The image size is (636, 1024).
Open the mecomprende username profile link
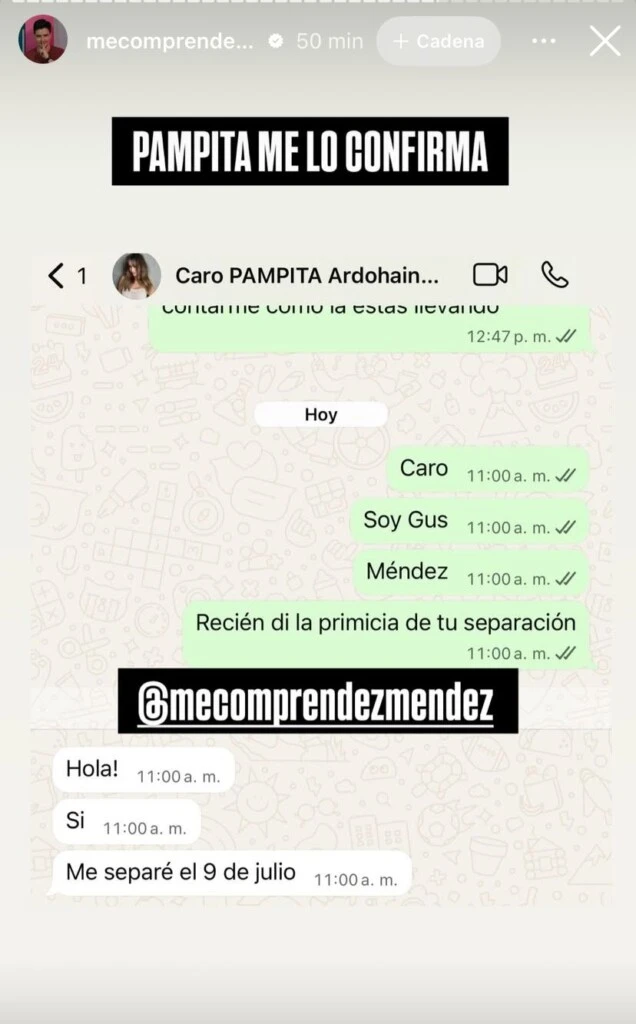[x=169, y=42]
